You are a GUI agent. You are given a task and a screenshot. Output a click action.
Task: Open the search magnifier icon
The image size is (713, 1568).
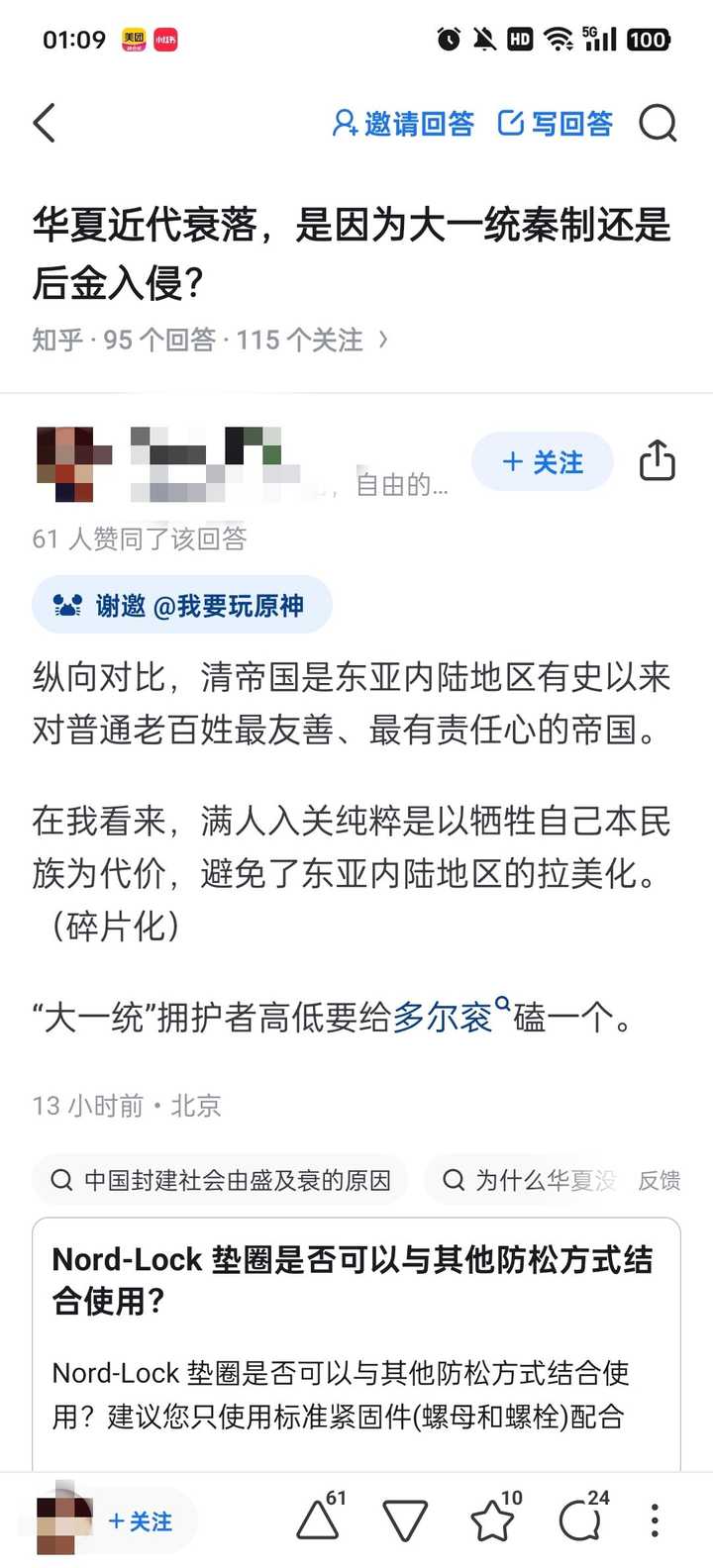658,124
